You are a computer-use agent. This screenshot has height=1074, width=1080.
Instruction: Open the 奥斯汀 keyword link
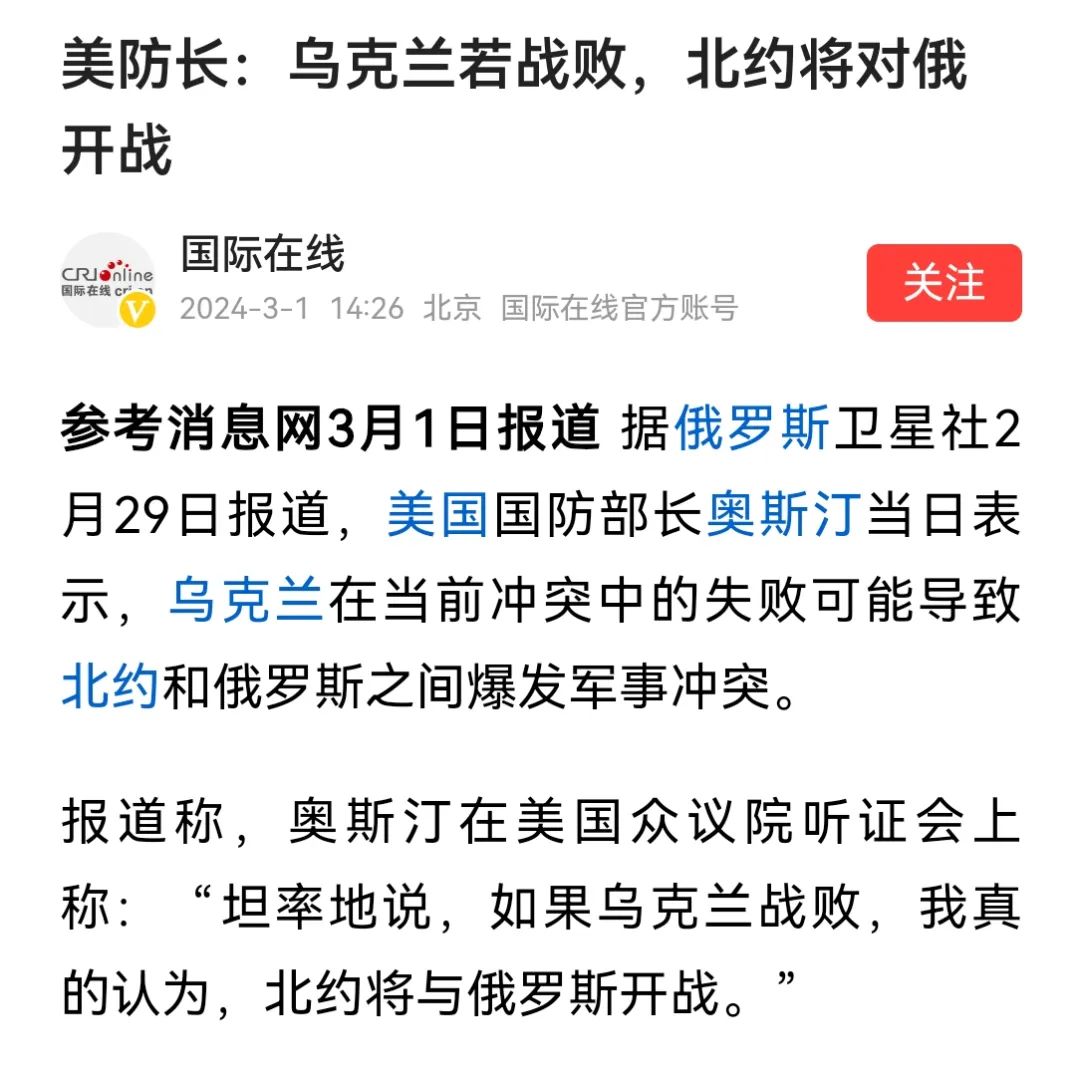pos(783,518)
